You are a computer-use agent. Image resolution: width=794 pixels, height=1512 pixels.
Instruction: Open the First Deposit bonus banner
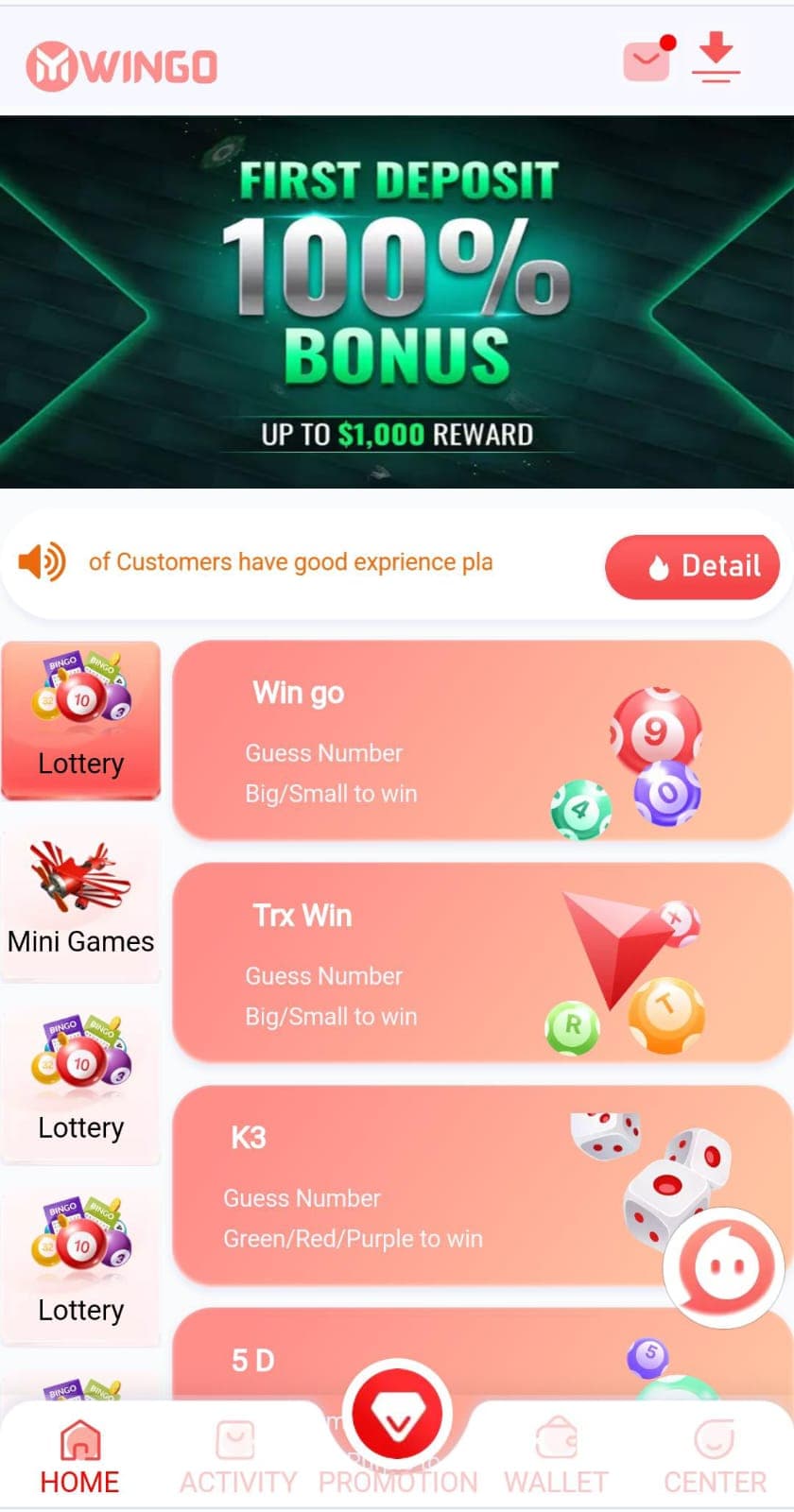point(397,302)
